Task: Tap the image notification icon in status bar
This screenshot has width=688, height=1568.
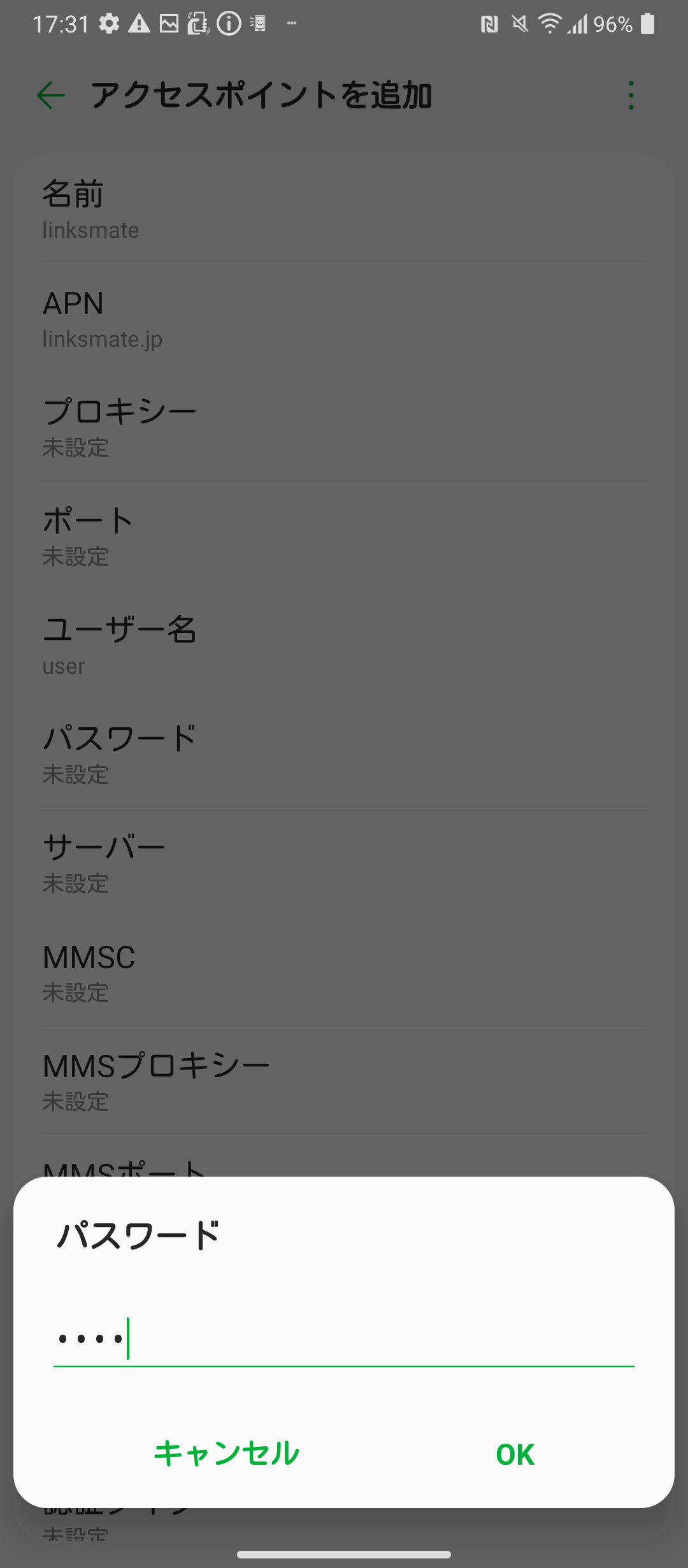Action: [x=169, y=24]
